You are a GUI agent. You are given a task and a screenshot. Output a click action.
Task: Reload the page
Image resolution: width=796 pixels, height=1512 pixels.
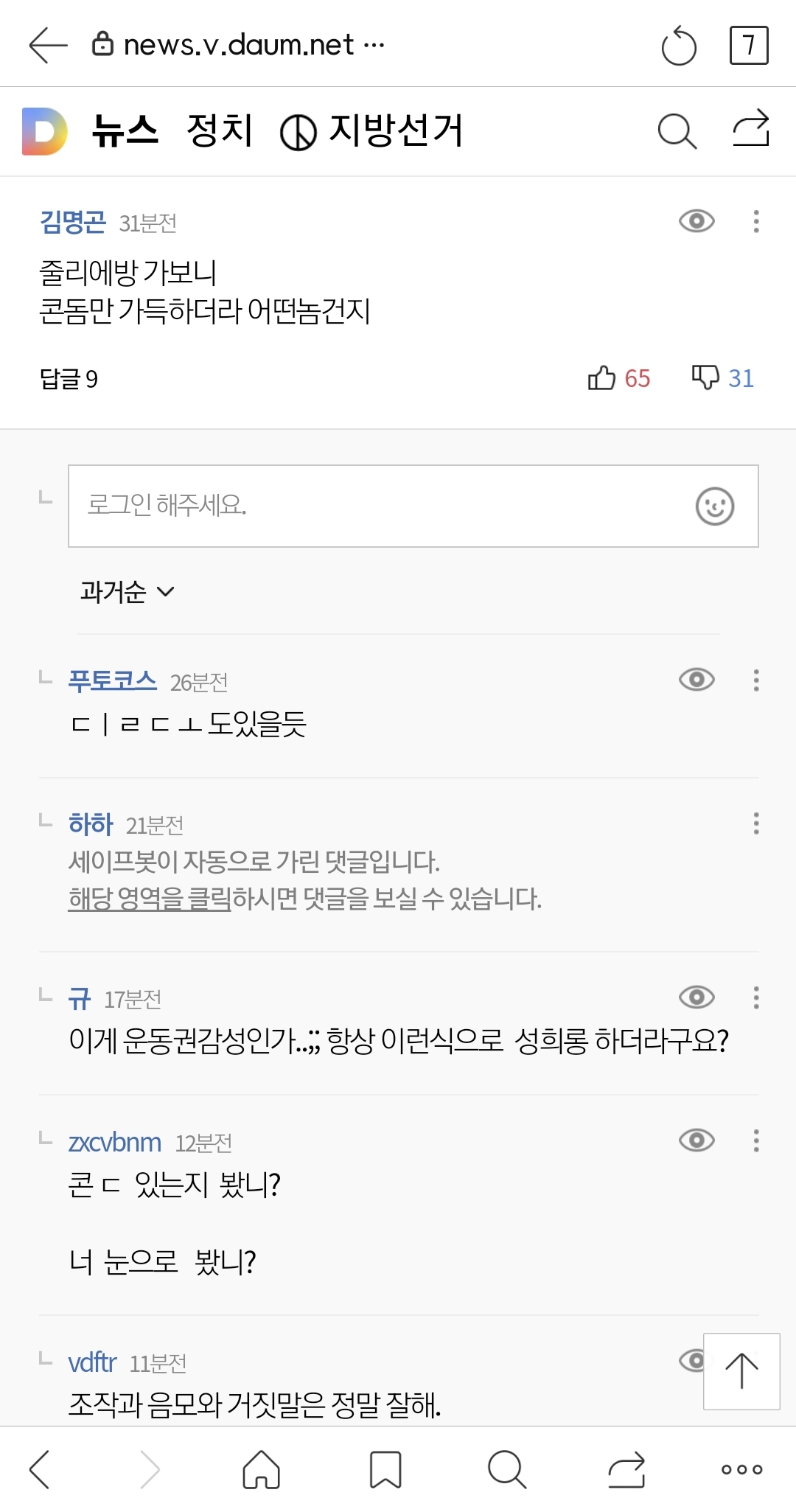pos(678,46)
